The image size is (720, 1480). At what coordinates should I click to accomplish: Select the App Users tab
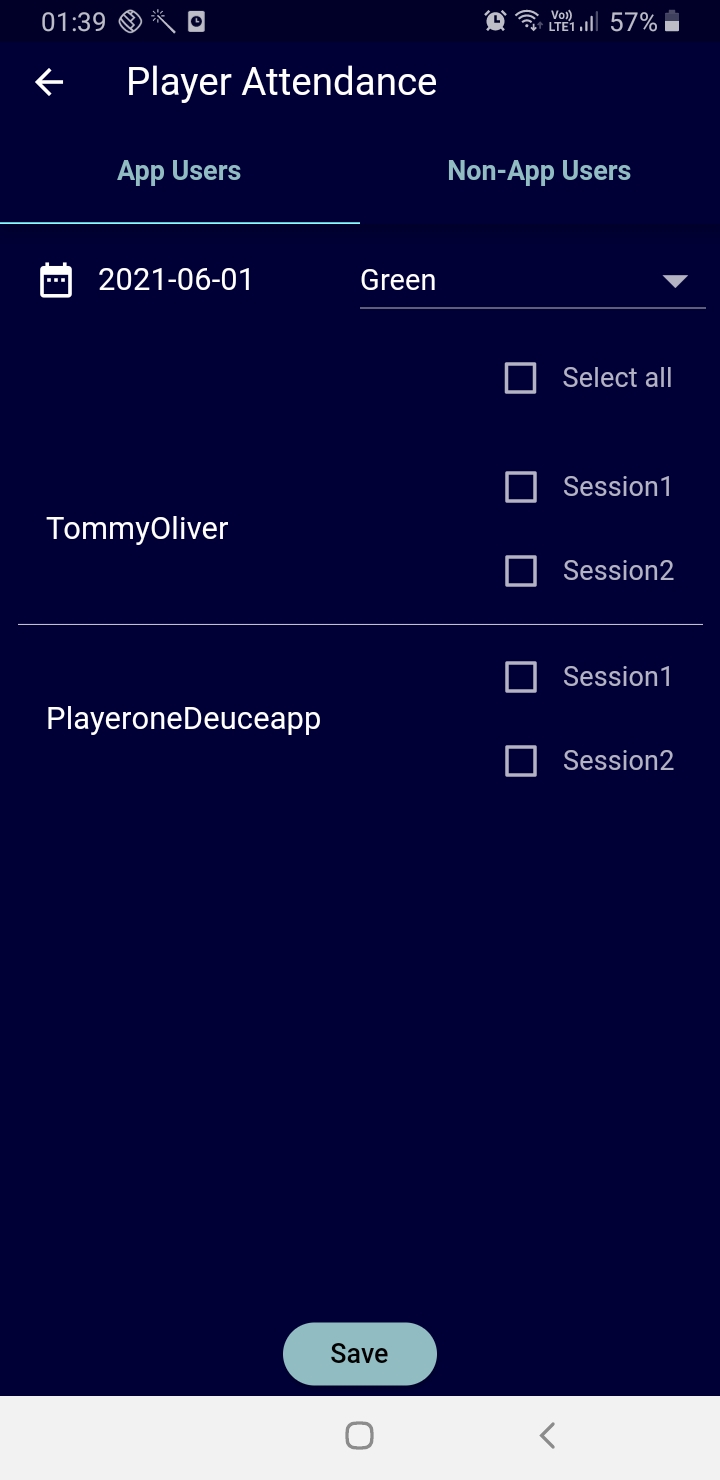pos(179,171)
